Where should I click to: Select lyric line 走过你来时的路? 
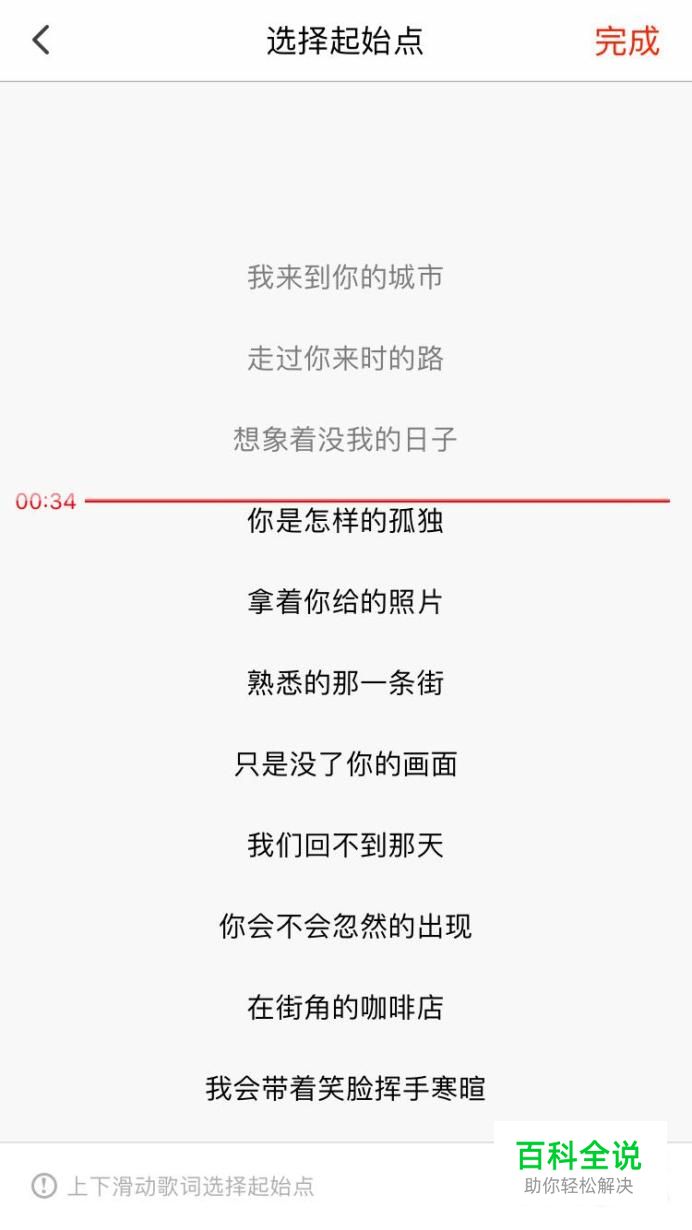345,358
